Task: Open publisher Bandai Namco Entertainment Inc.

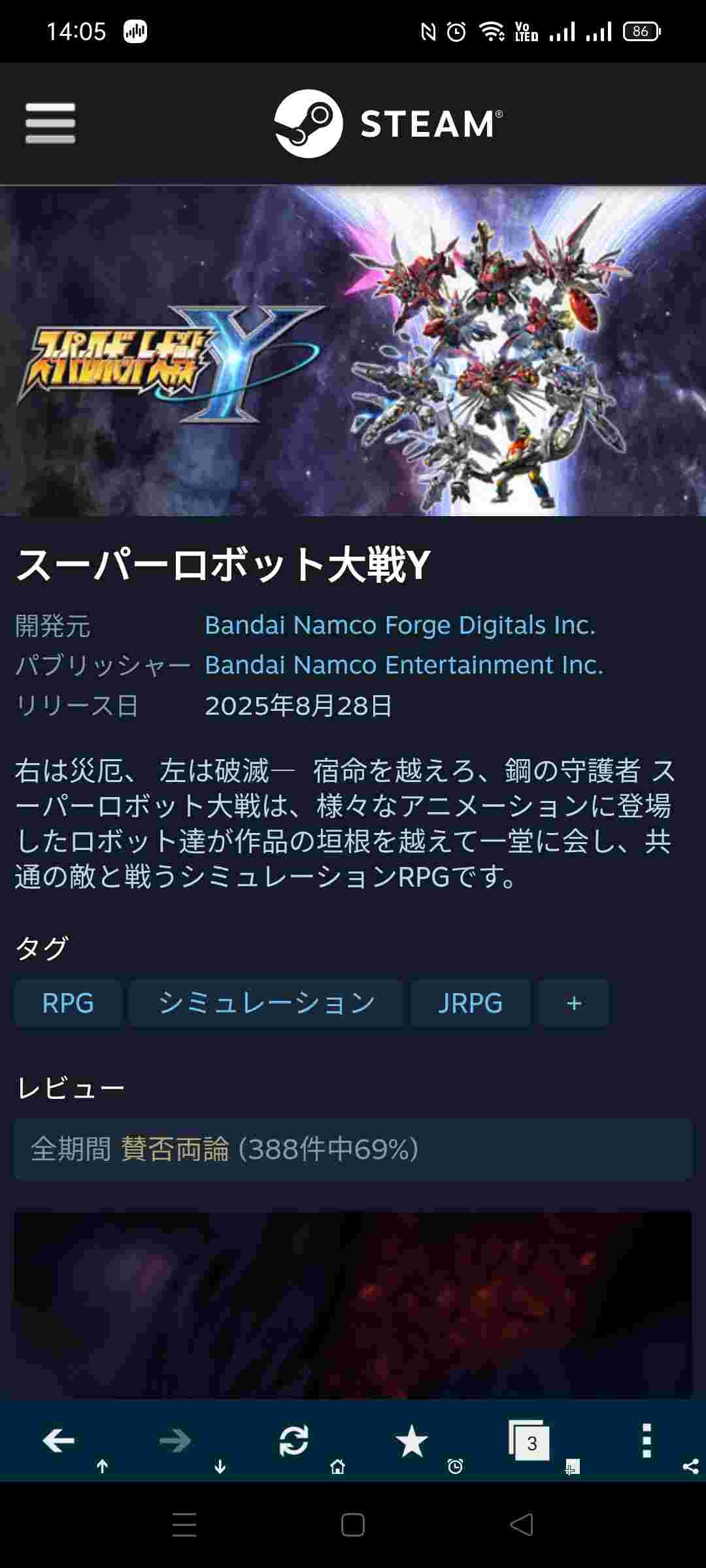Action: 403,665
